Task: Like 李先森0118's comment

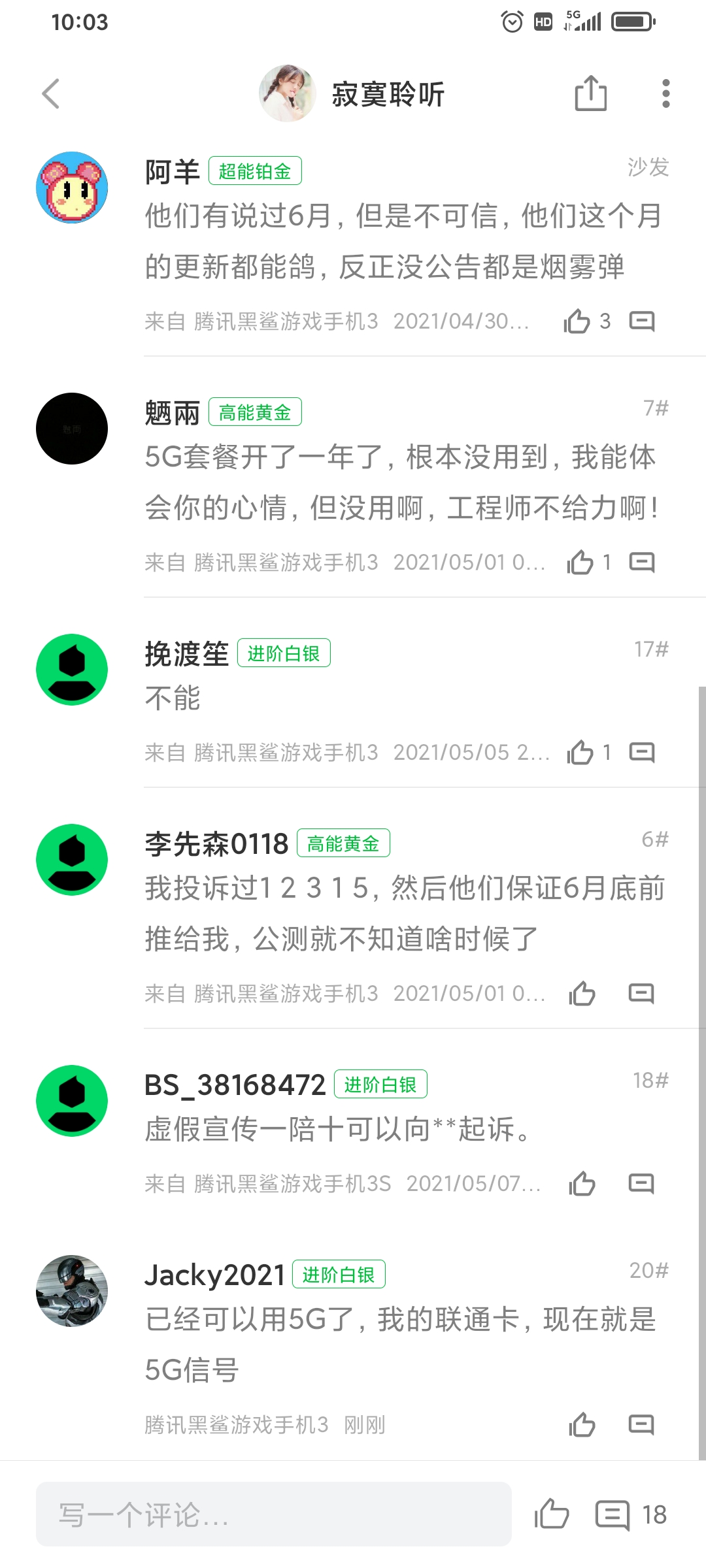Action: (581, 993)
